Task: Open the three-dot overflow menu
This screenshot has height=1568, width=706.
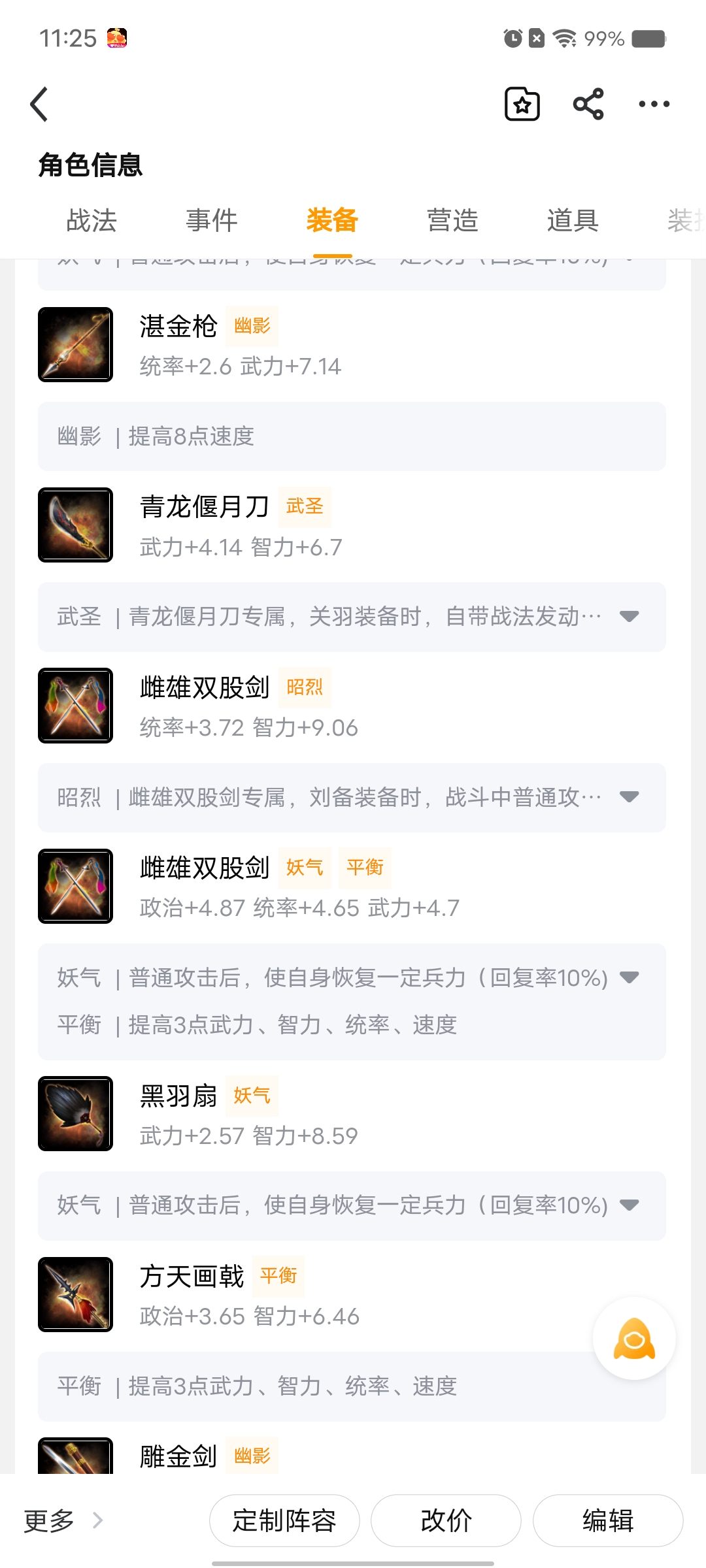Action: click(654, 105)
